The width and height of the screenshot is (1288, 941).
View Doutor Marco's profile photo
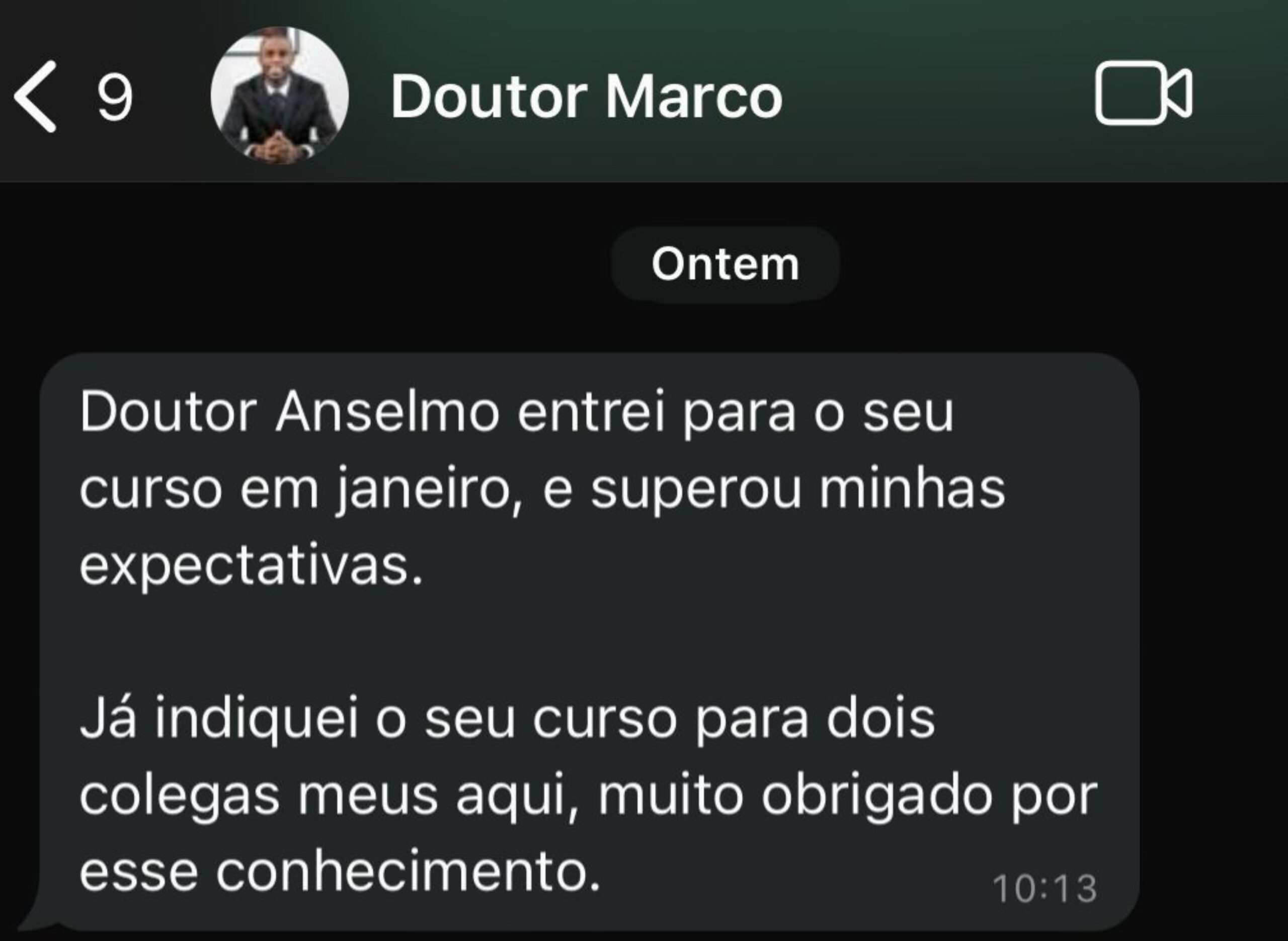click(279, 96)
